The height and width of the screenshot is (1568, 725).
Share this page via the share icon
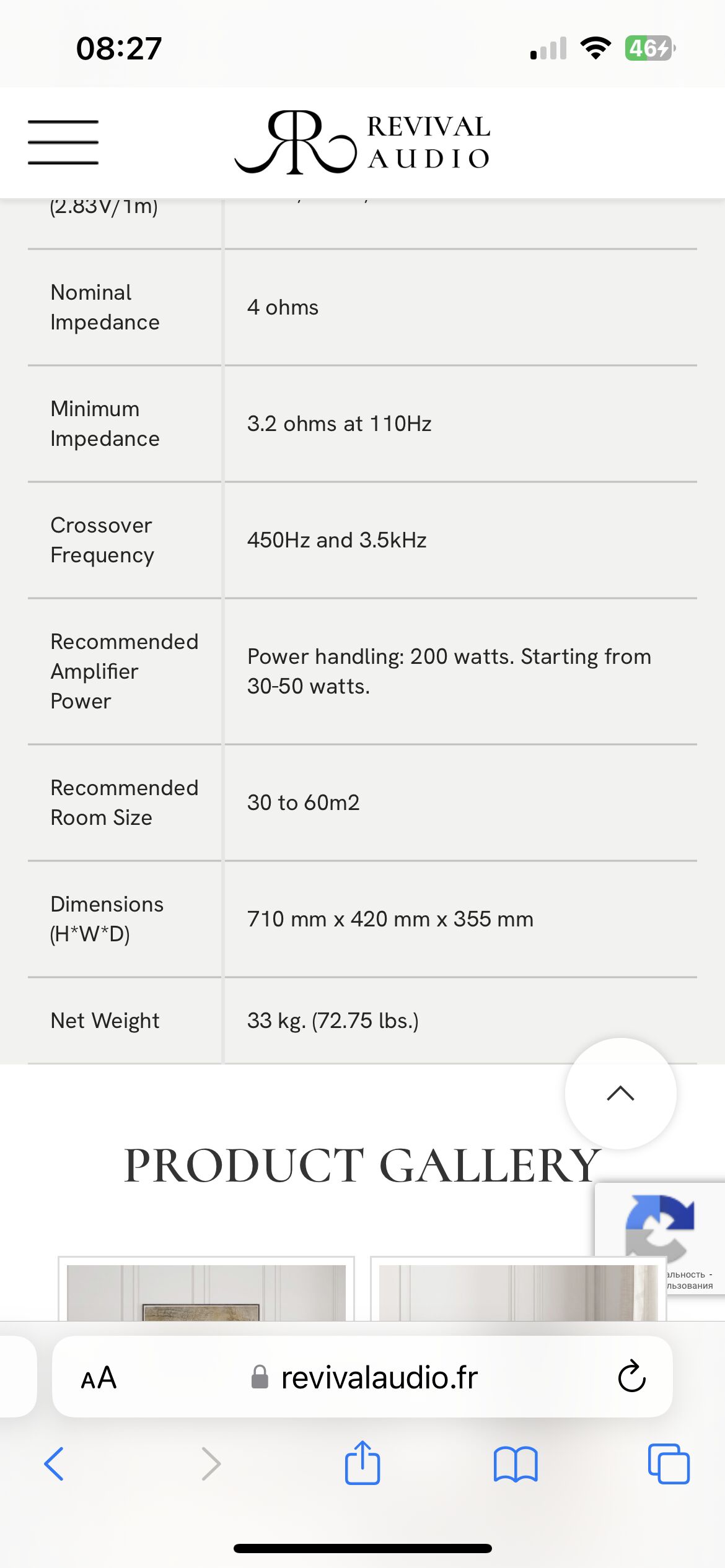point(362,1463)
